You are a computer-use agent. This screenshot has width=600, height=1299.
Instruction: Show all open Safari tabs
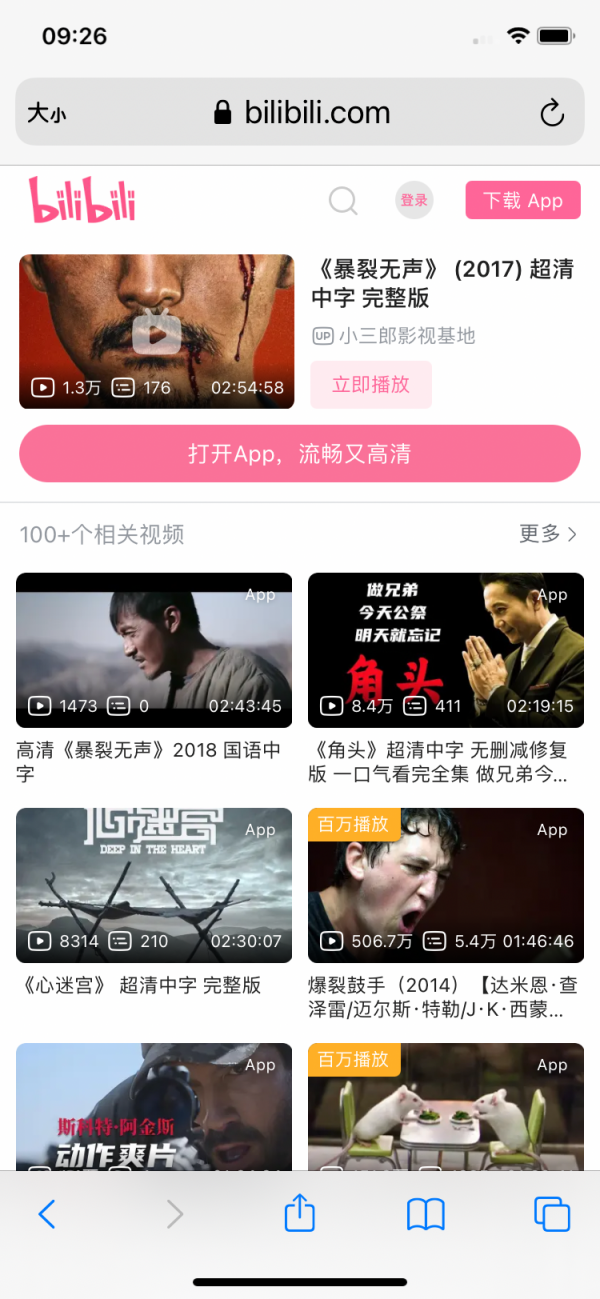pos(552,1214)
